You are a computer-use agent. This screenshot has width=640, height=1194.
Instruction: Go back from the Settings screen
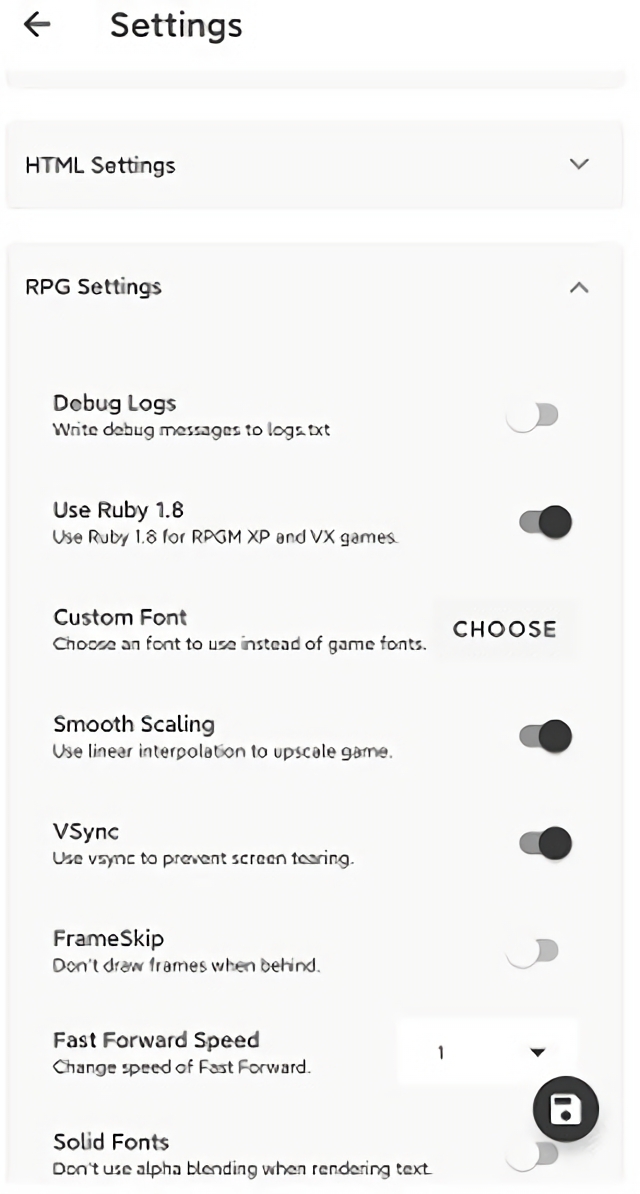[37, 25]
